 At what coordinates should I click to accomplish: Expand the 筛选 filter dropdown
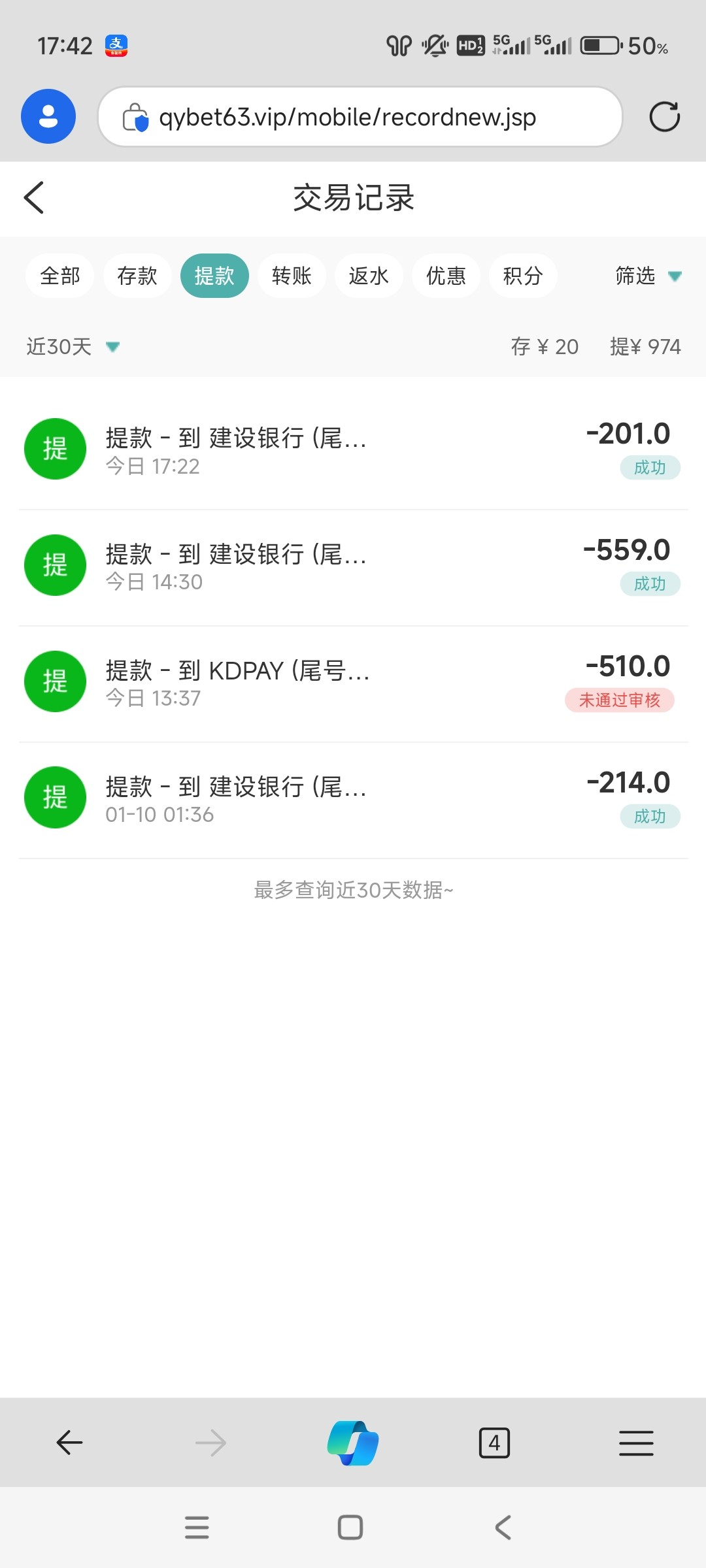click(647, 276)
